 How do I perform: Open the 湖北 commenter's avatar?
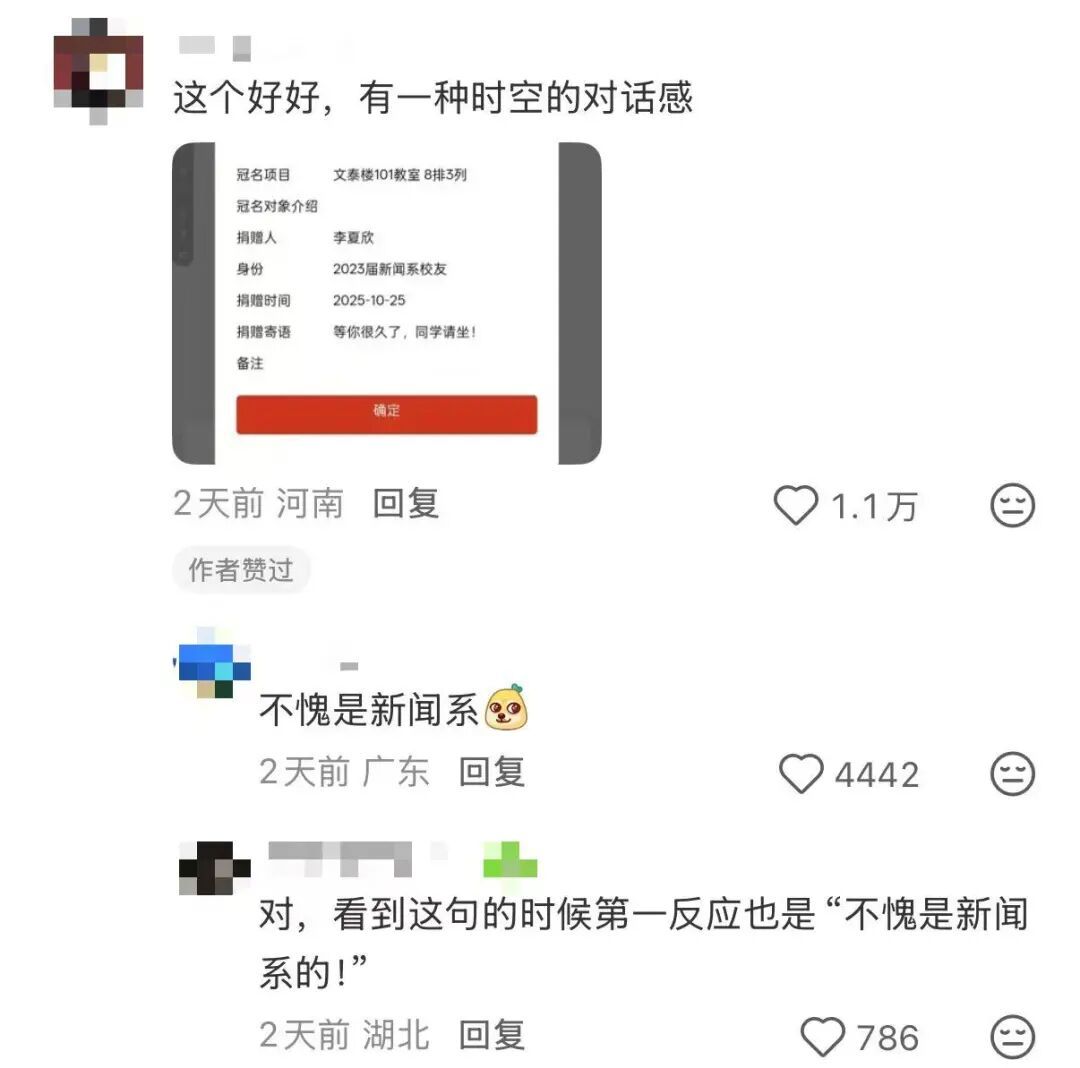click(x=213, y=869)
